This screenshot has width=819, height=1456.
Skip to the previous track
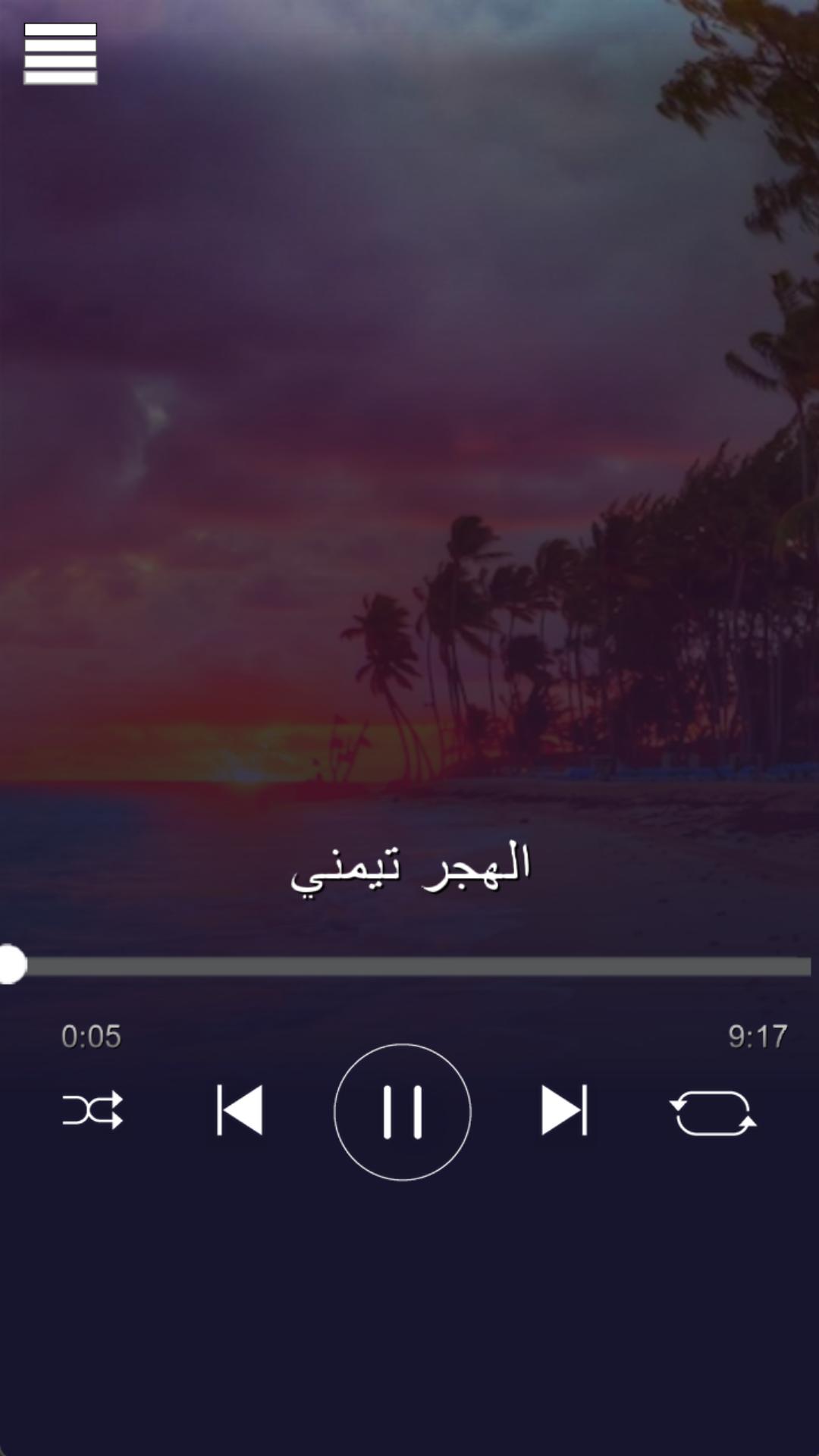(240, 1111)
